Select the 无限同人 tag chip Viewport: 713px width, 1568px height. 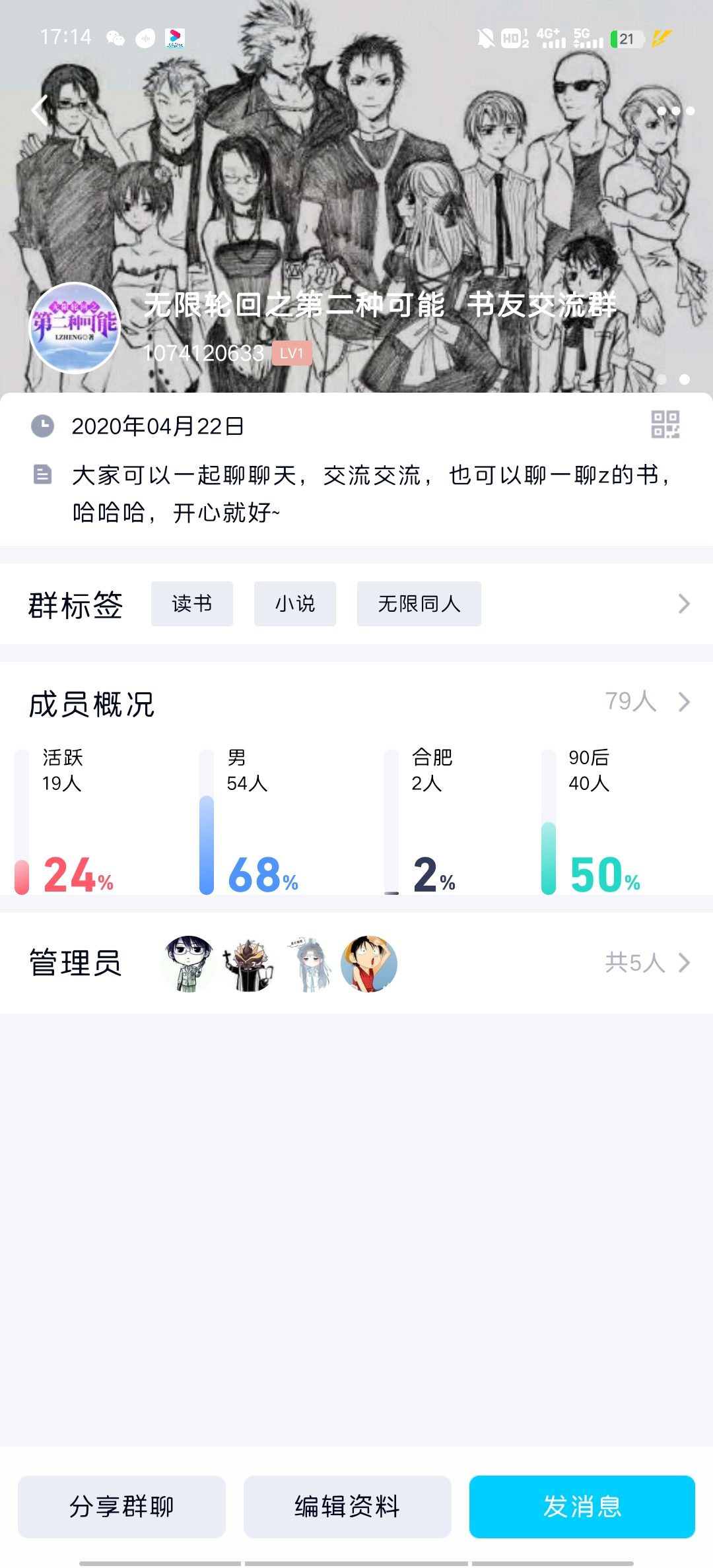419,604
